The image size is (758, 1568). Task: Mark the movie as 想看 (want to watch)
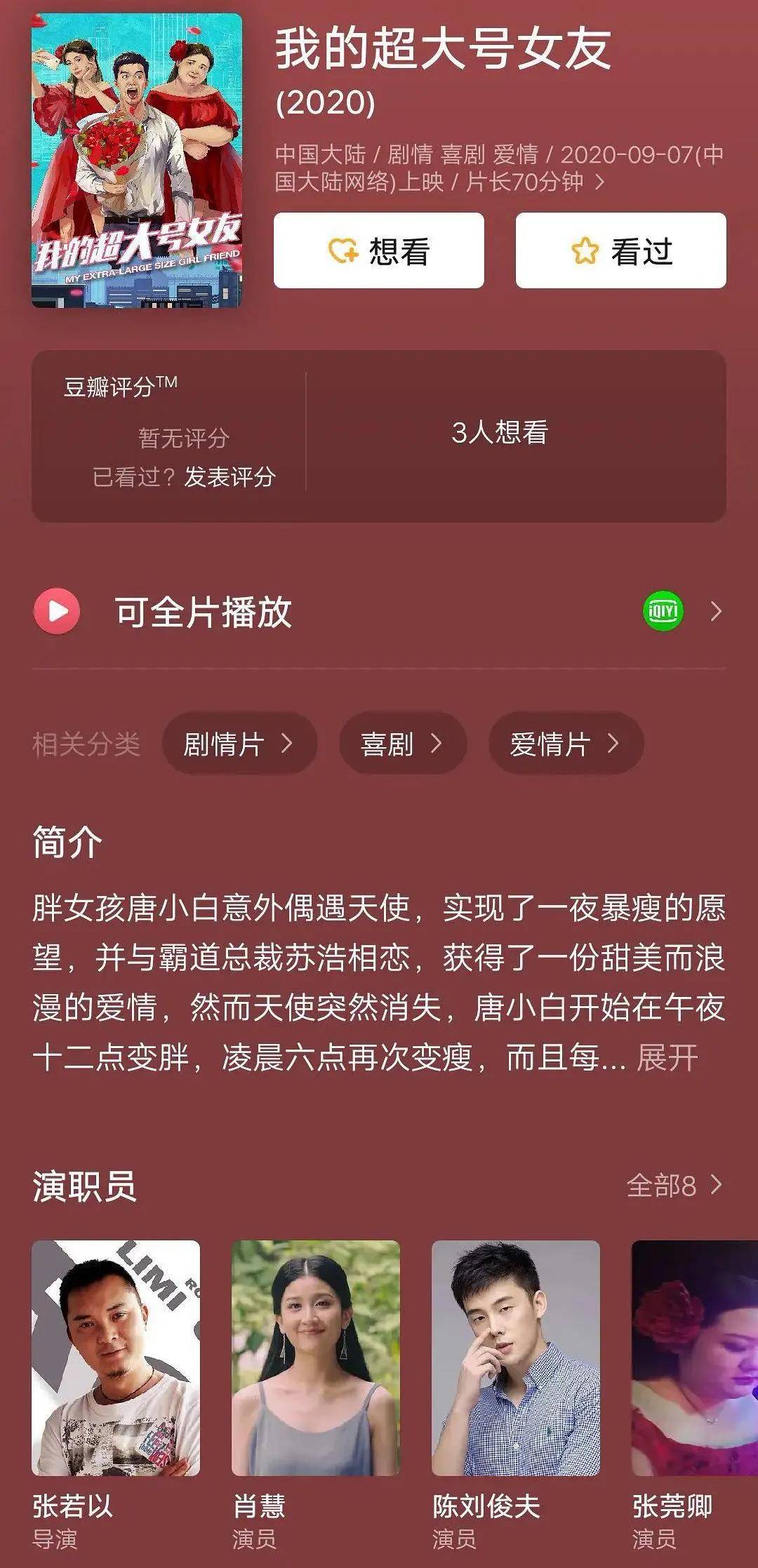[x=378, y=250]
